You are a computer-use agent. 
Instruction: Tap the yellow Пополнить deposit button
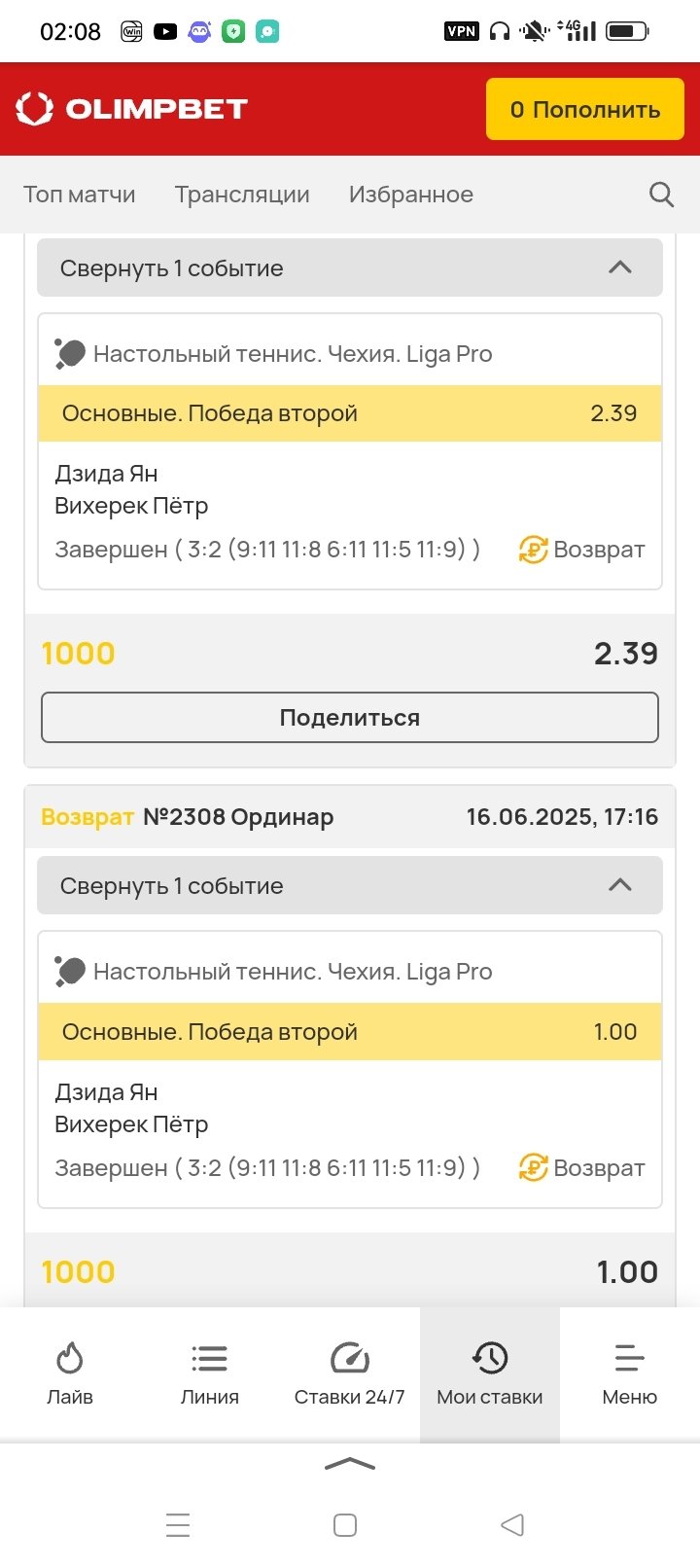(585, 110)
